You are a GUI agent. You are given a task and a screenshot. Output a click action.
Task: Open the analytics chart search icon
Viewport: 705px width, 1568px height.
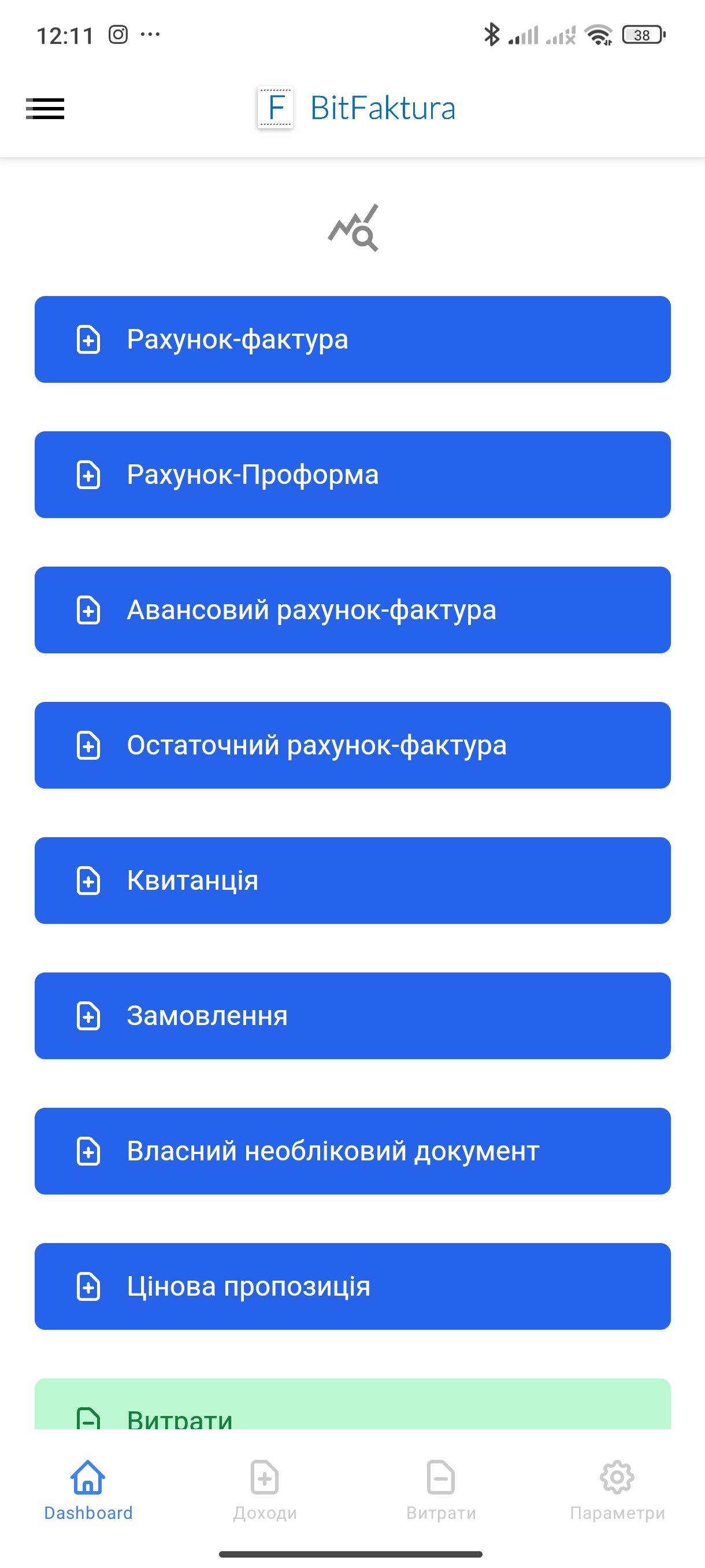click(353, 228)
